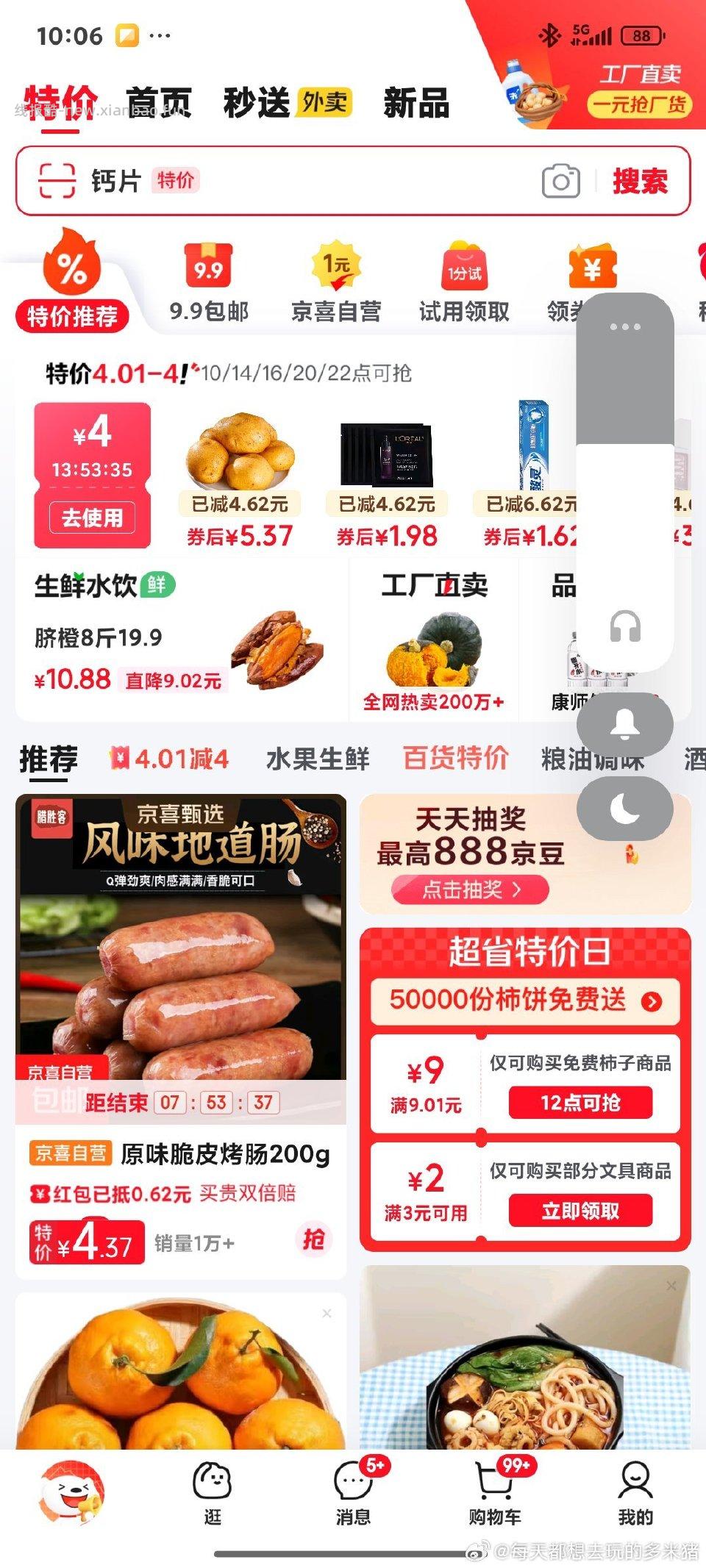Open the 消息 messages icon
The image size is (706, 1568).
coord(353,1492)
